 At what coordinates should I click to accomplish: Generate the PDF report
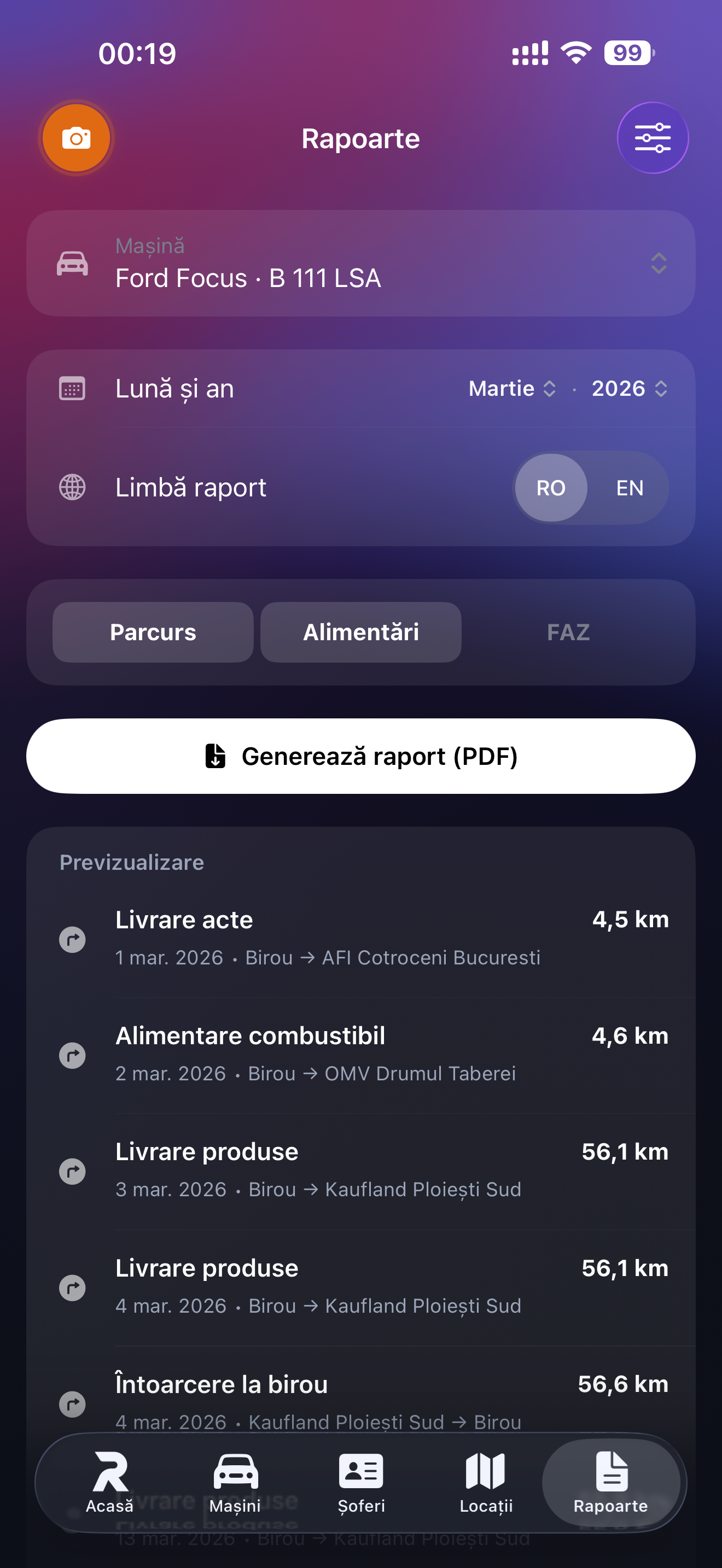360,756
